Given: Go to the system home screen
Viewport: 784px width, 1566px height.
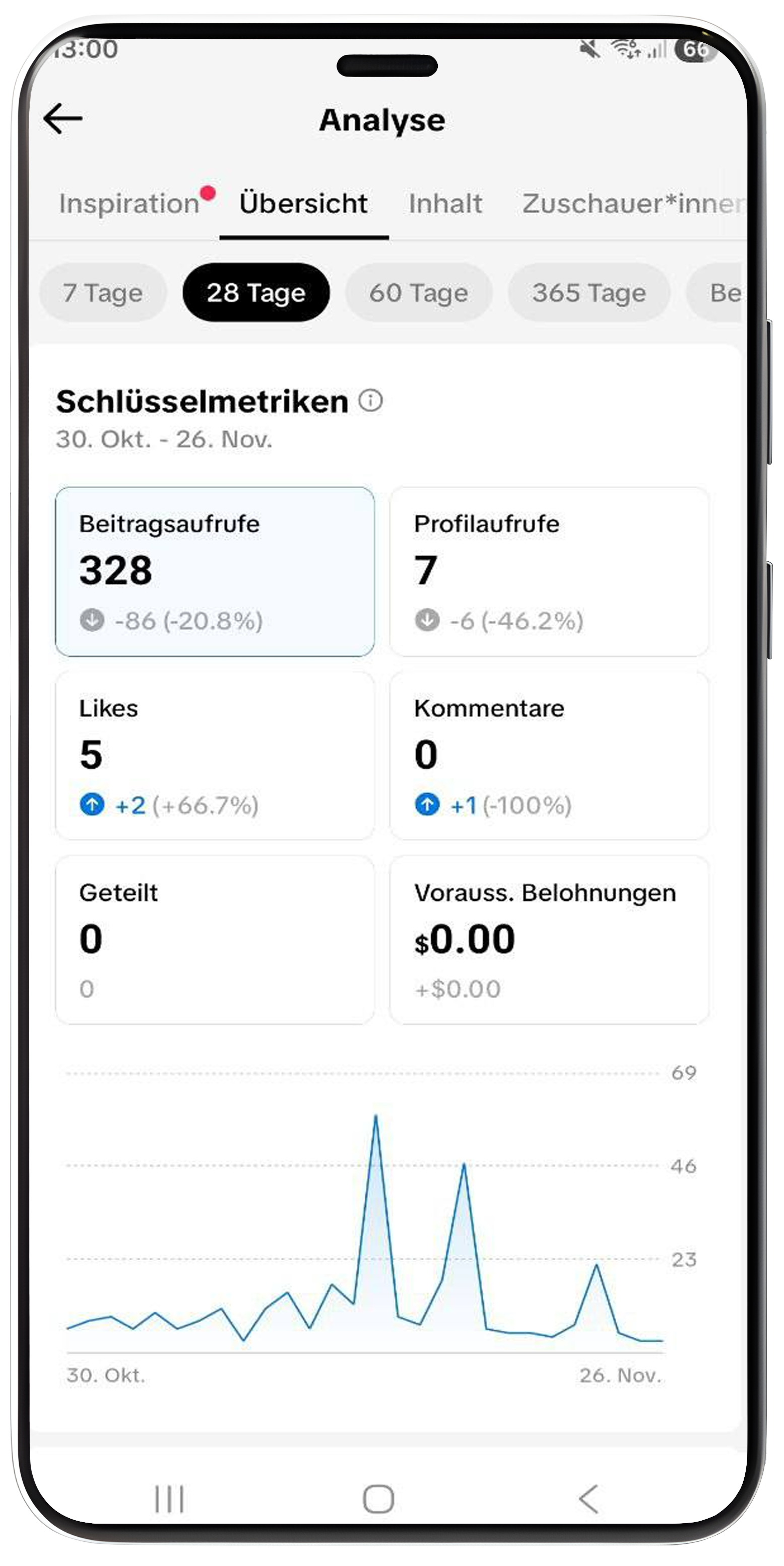Looking at the screenshot, I should point(378,1498).
